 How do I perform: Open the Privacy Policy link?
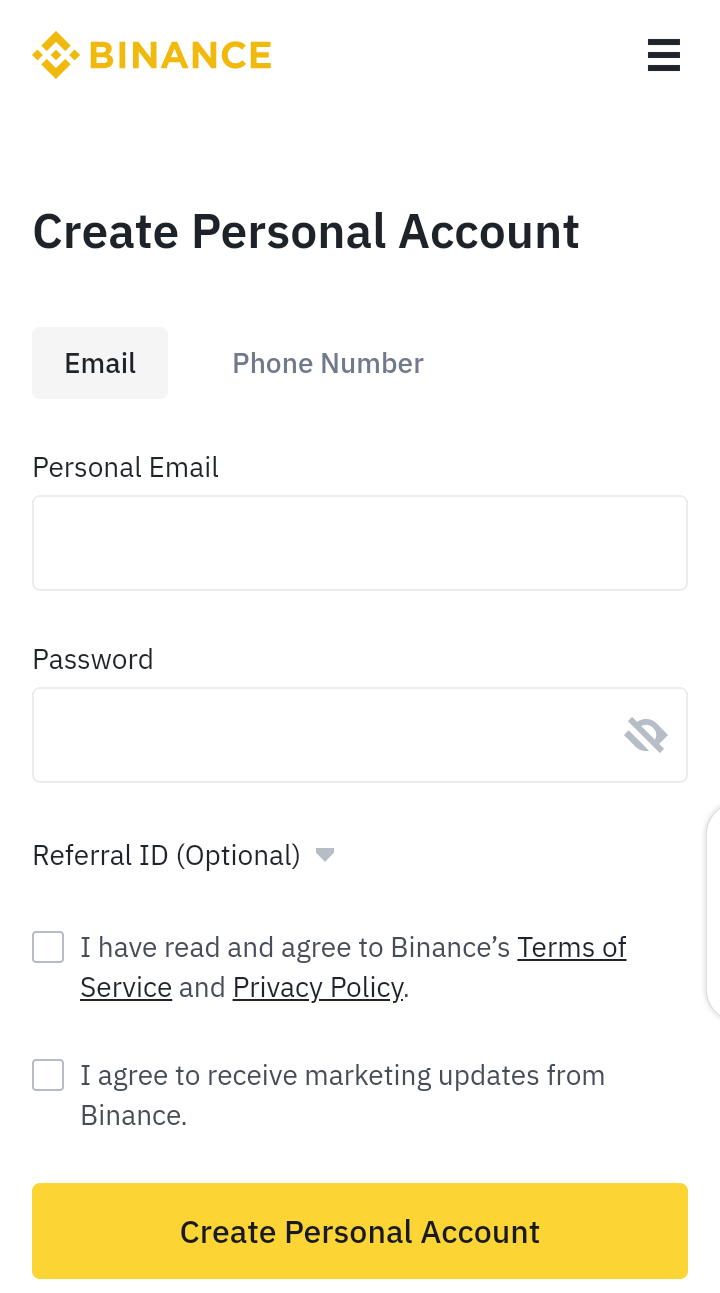[318, 988]
